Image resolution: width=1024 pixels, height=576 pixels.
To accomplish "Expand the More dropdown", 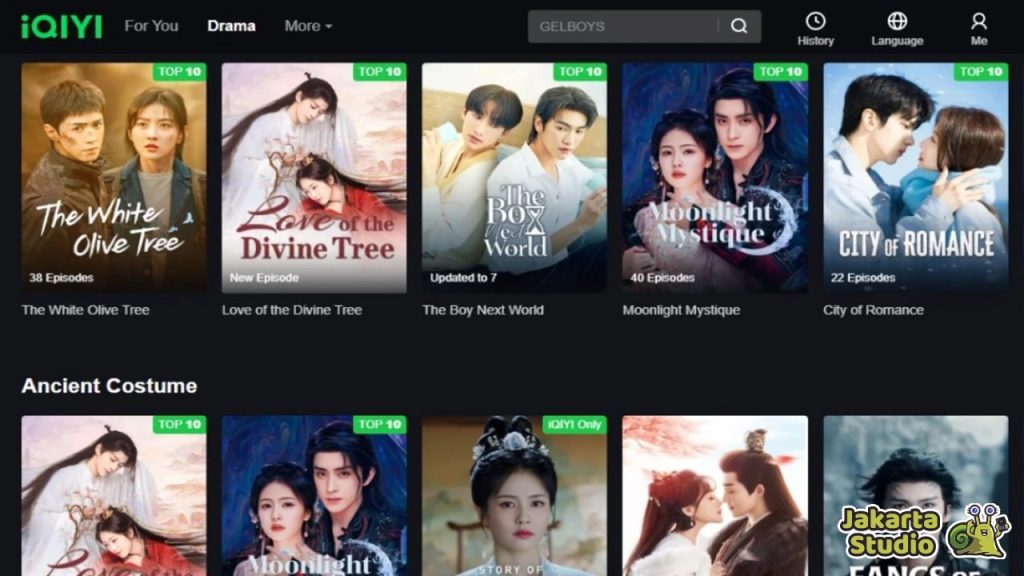I will coord(308,25).
